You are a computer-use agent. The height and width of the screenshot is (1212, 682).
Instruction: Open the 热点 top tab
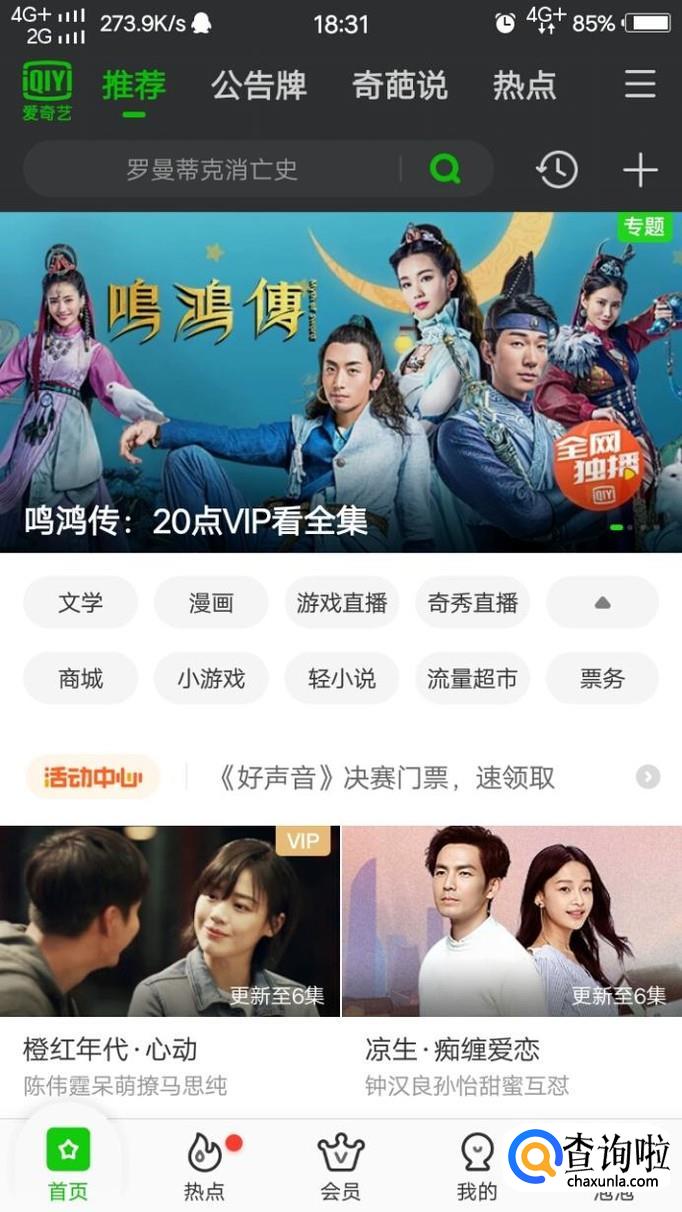524,85
